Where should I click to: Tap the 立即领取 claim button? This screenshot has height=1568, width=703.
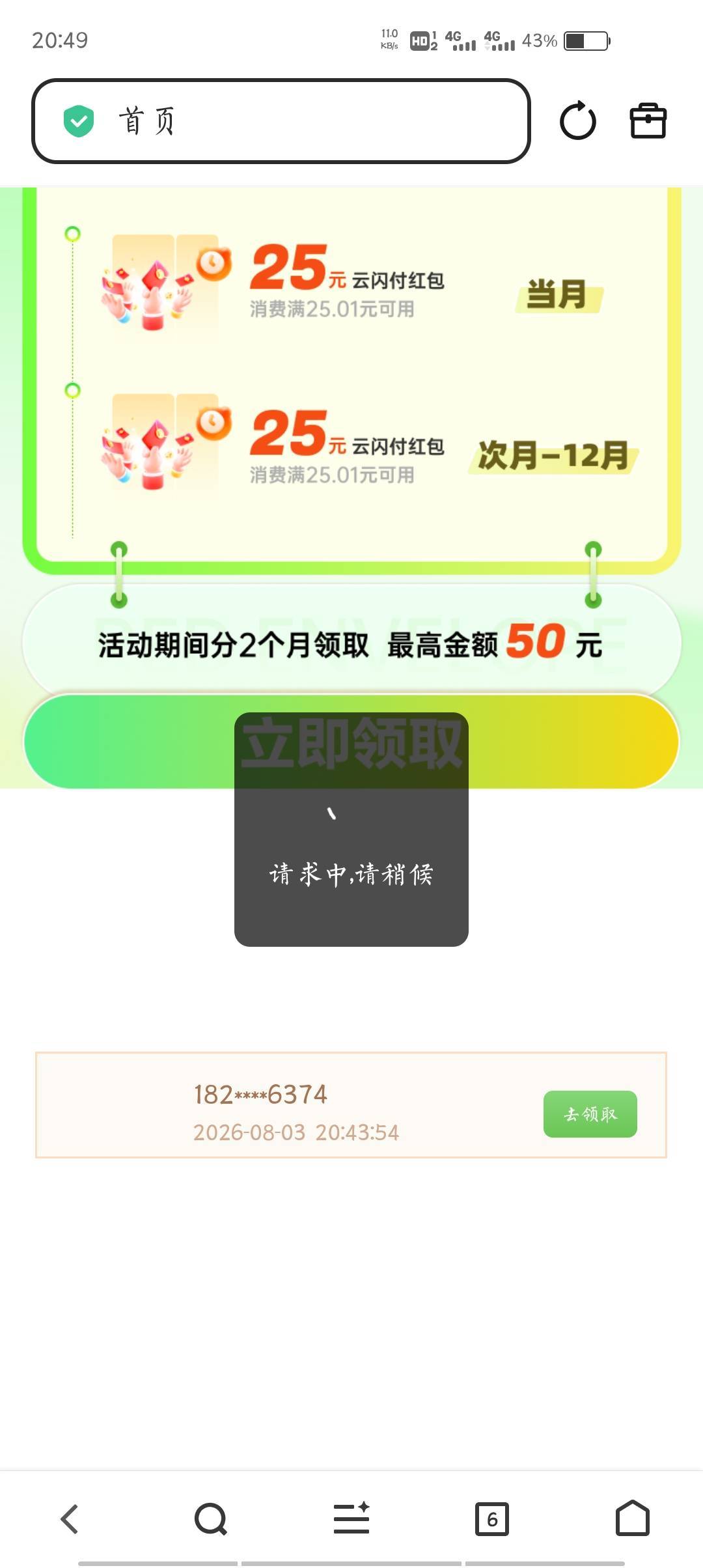click(351, 741)
